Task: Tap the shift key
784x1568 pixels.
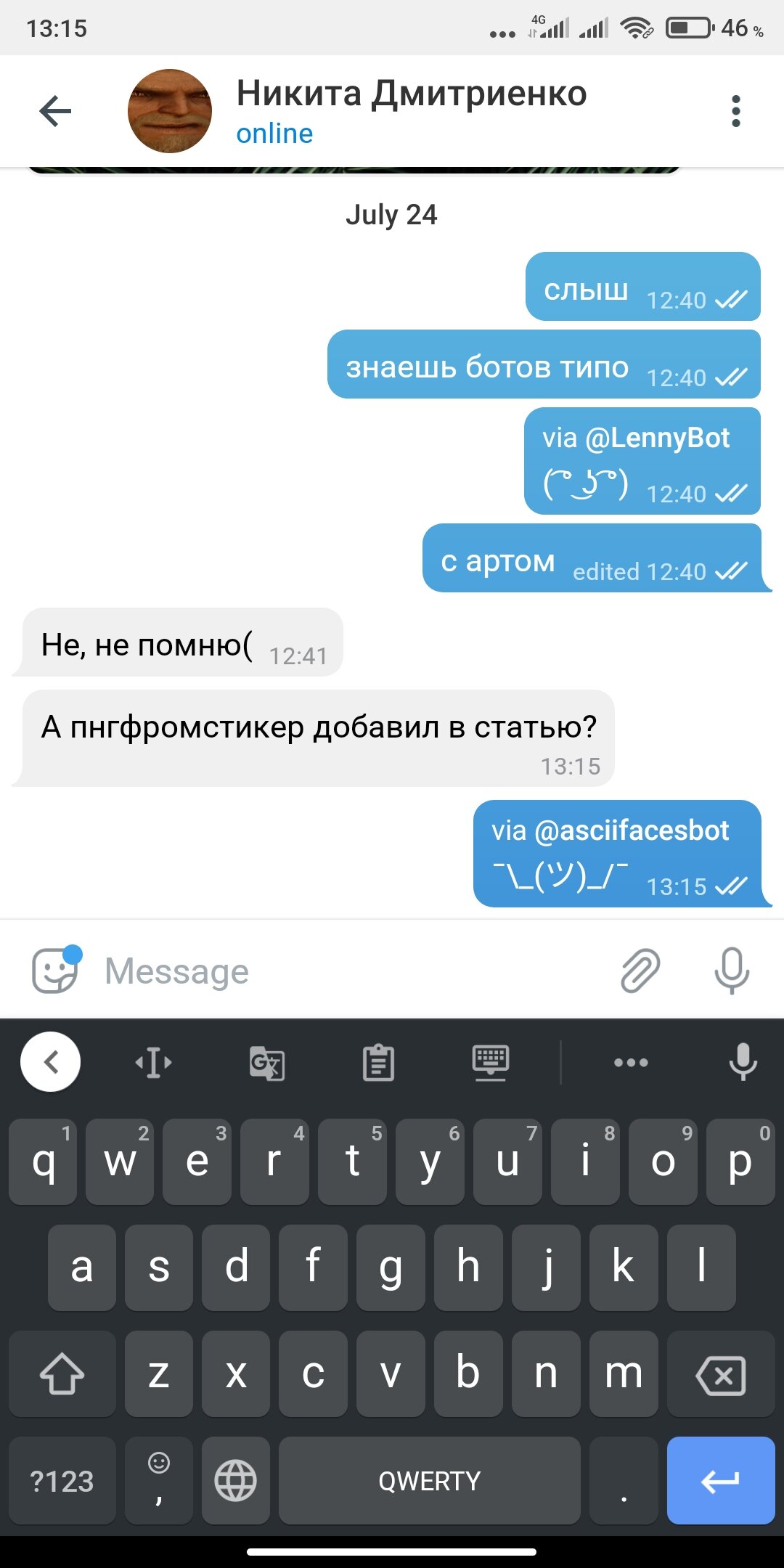Action: pos(62,1373)
